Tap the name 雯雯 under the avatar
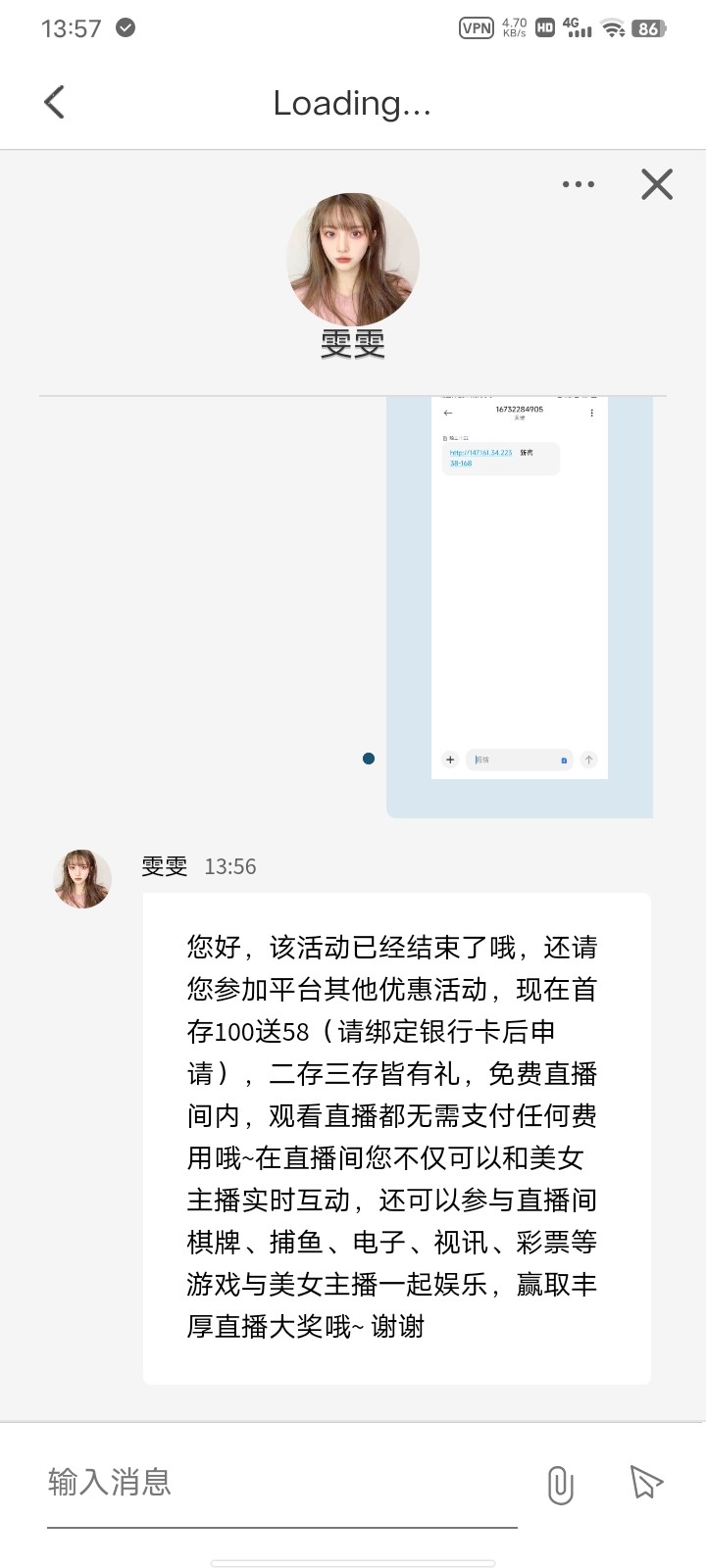The width and height of the screenshot is (706, 1568). pos(352,343)
